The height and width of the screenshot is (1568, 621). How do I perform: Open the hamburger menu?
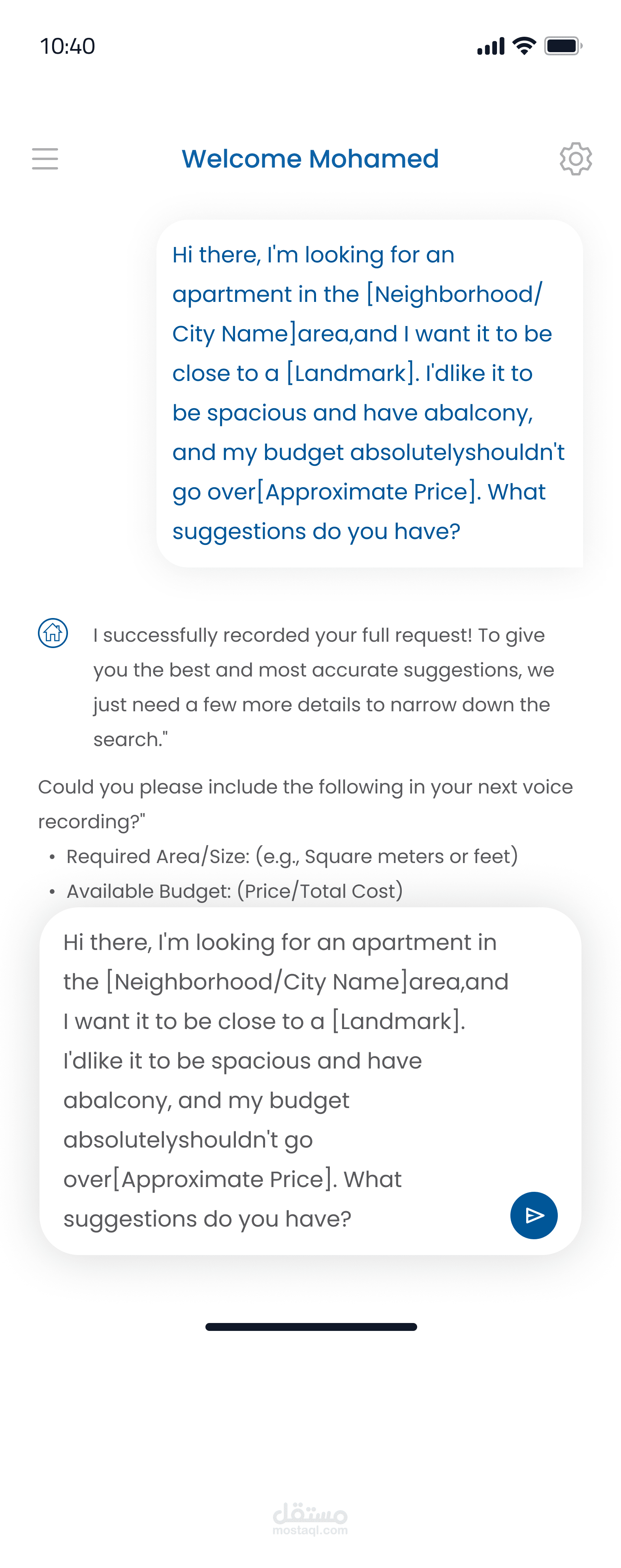coord(45,159)
